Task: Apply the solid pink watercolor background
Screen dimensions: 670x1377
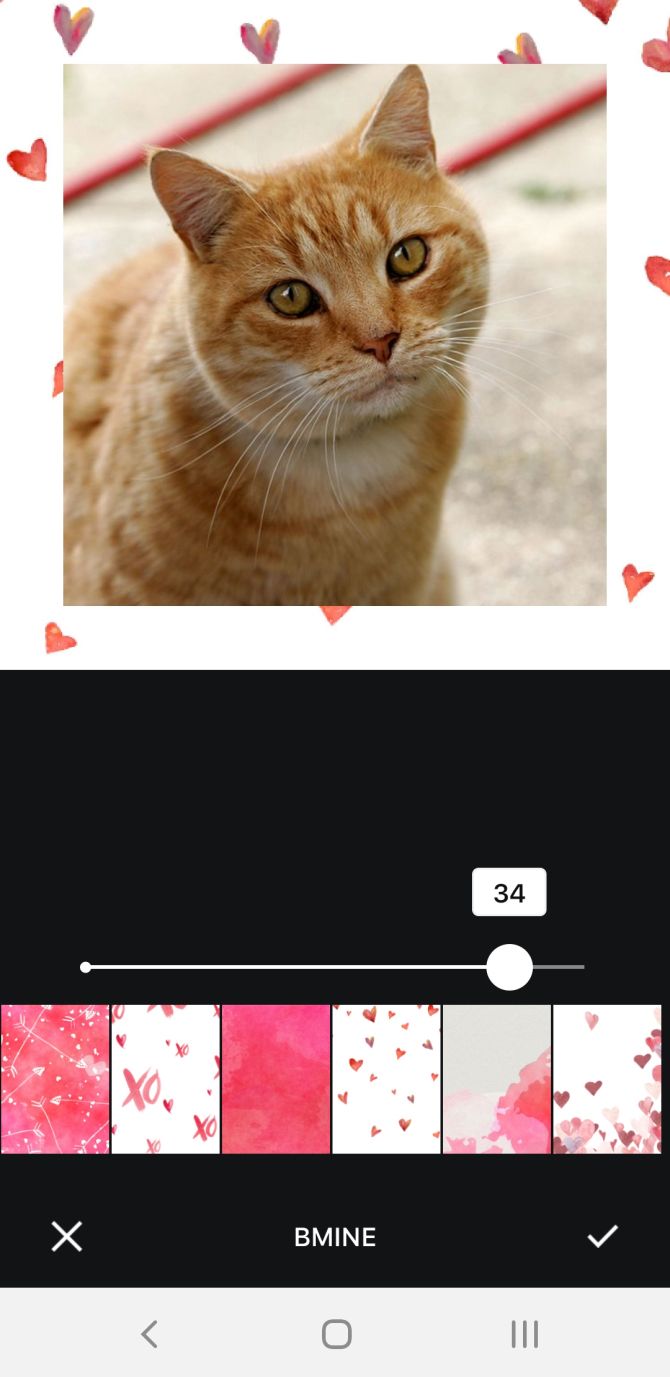Action: click(x=276, y=1079)
